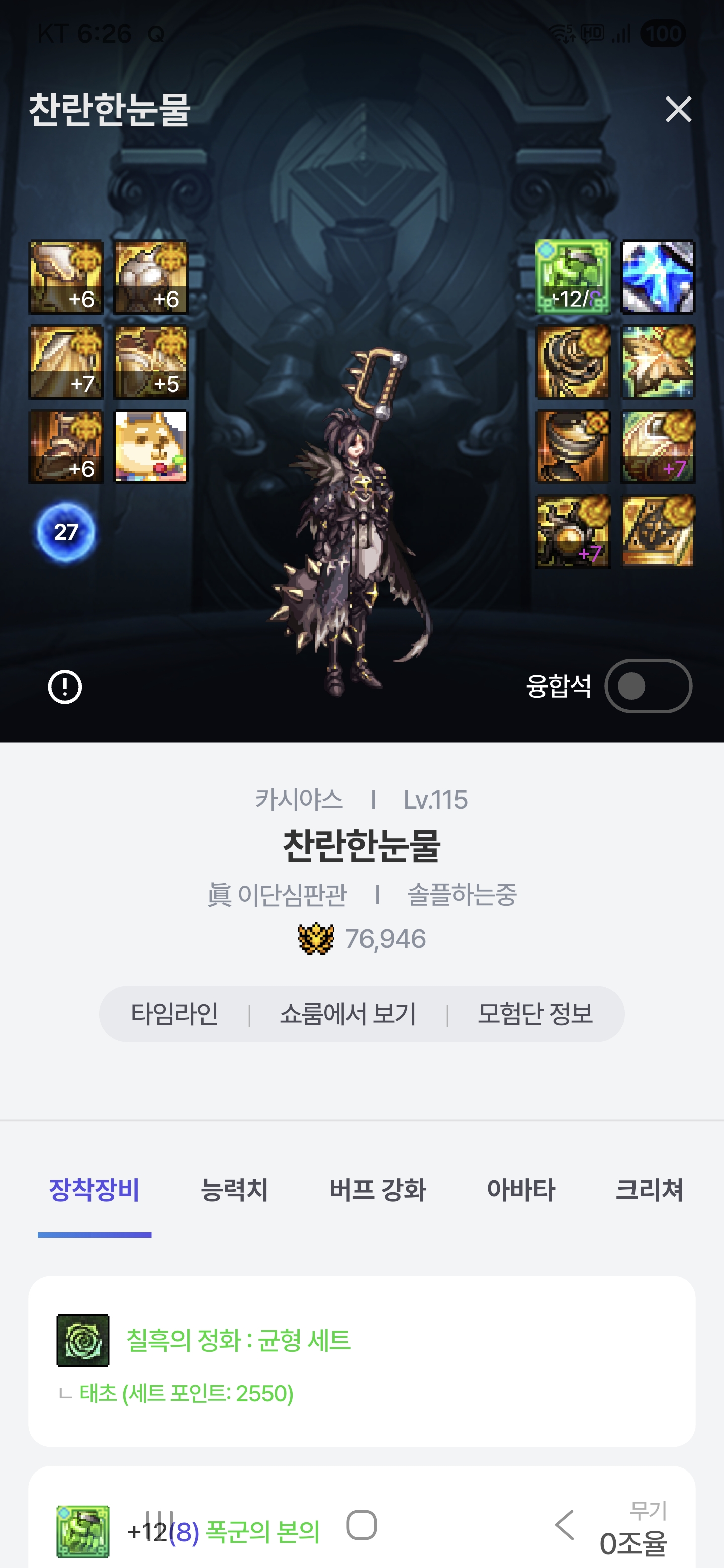Image resolution: width=724 pixels, height=1568 pixels.
Task: Open 모험단 정보
Action: [x=534, y=1014]
